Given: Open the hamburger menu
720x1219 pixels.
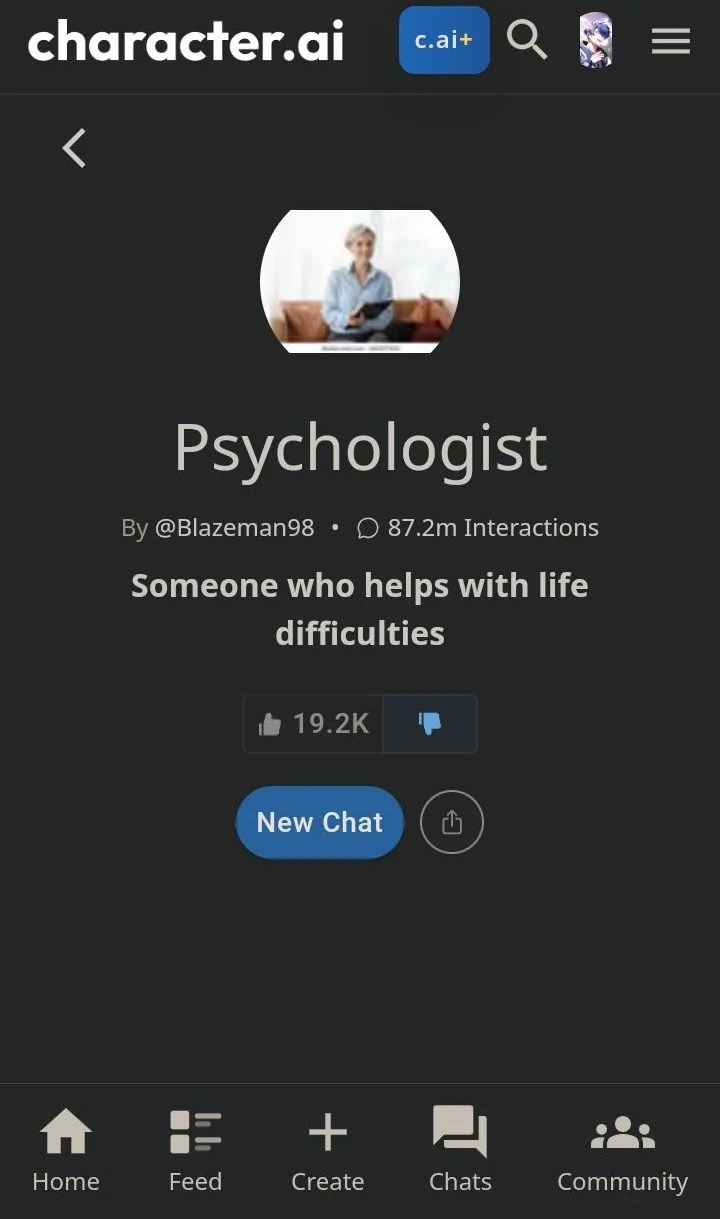Looking at the screenshot, I should (671, 41).
